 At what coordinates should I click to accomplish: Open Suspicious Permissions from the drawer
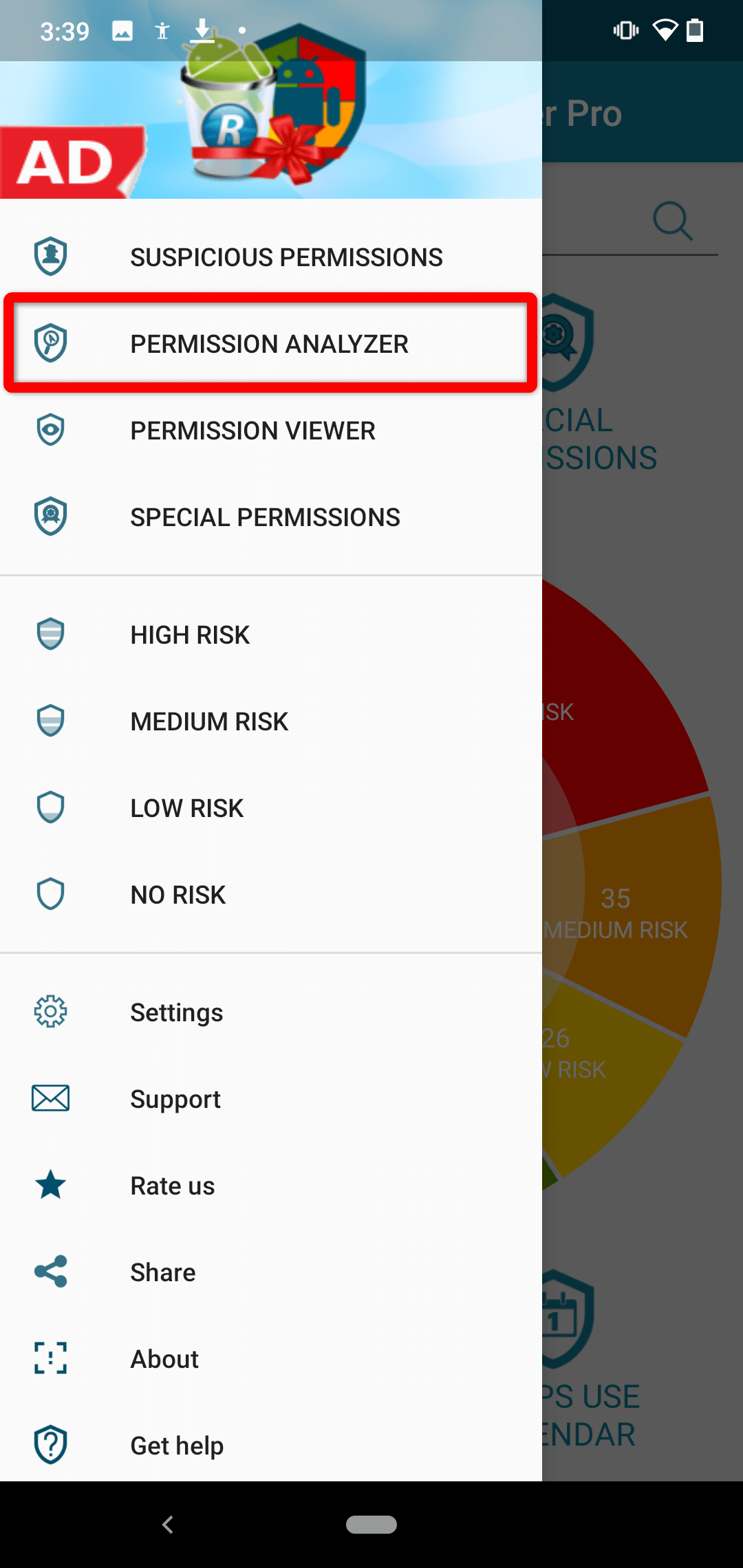pos(271,257)
